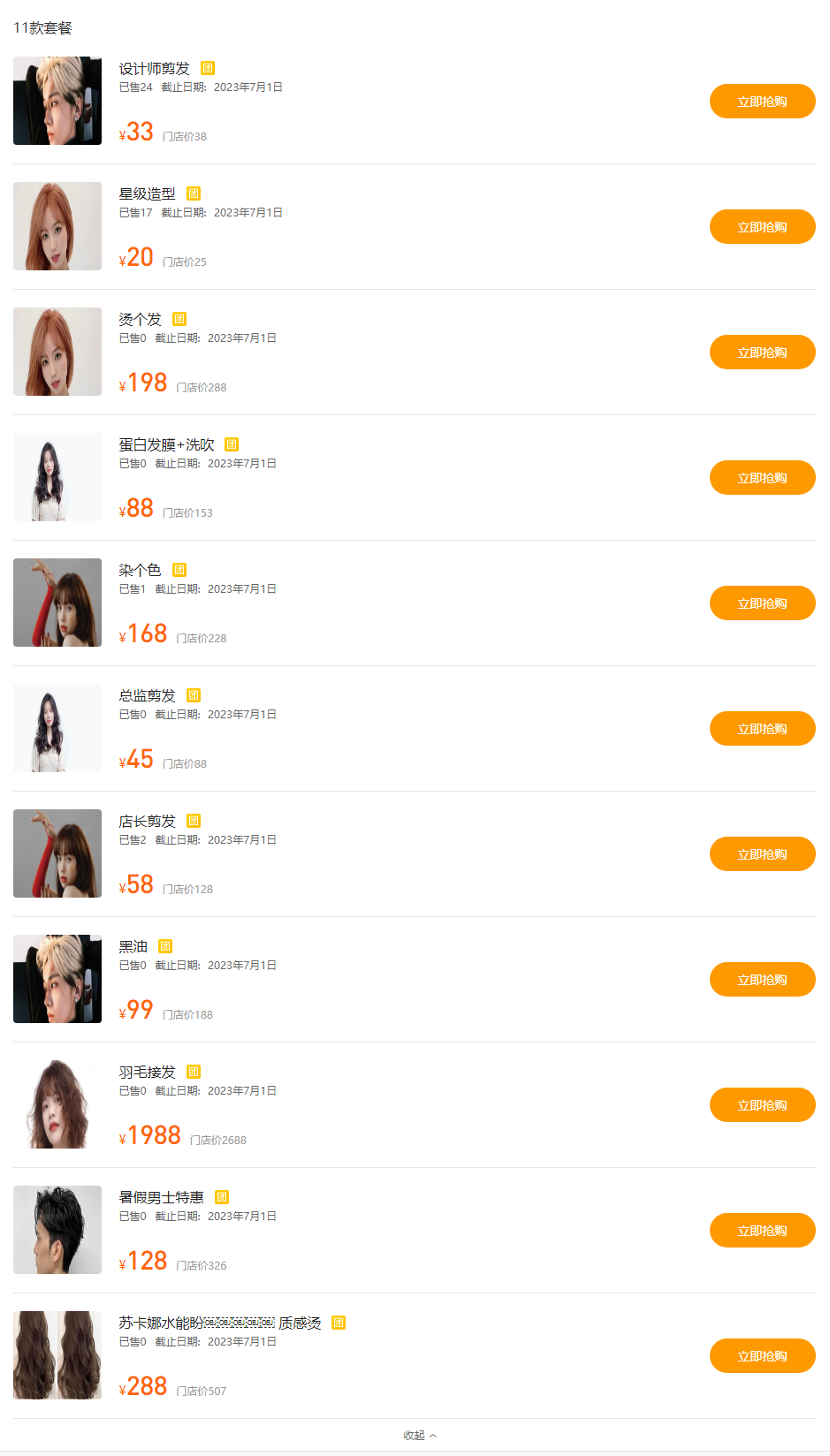Open 染个色 package details
The width and height of the screenshot is (830, 1456).
coord(140,571)
